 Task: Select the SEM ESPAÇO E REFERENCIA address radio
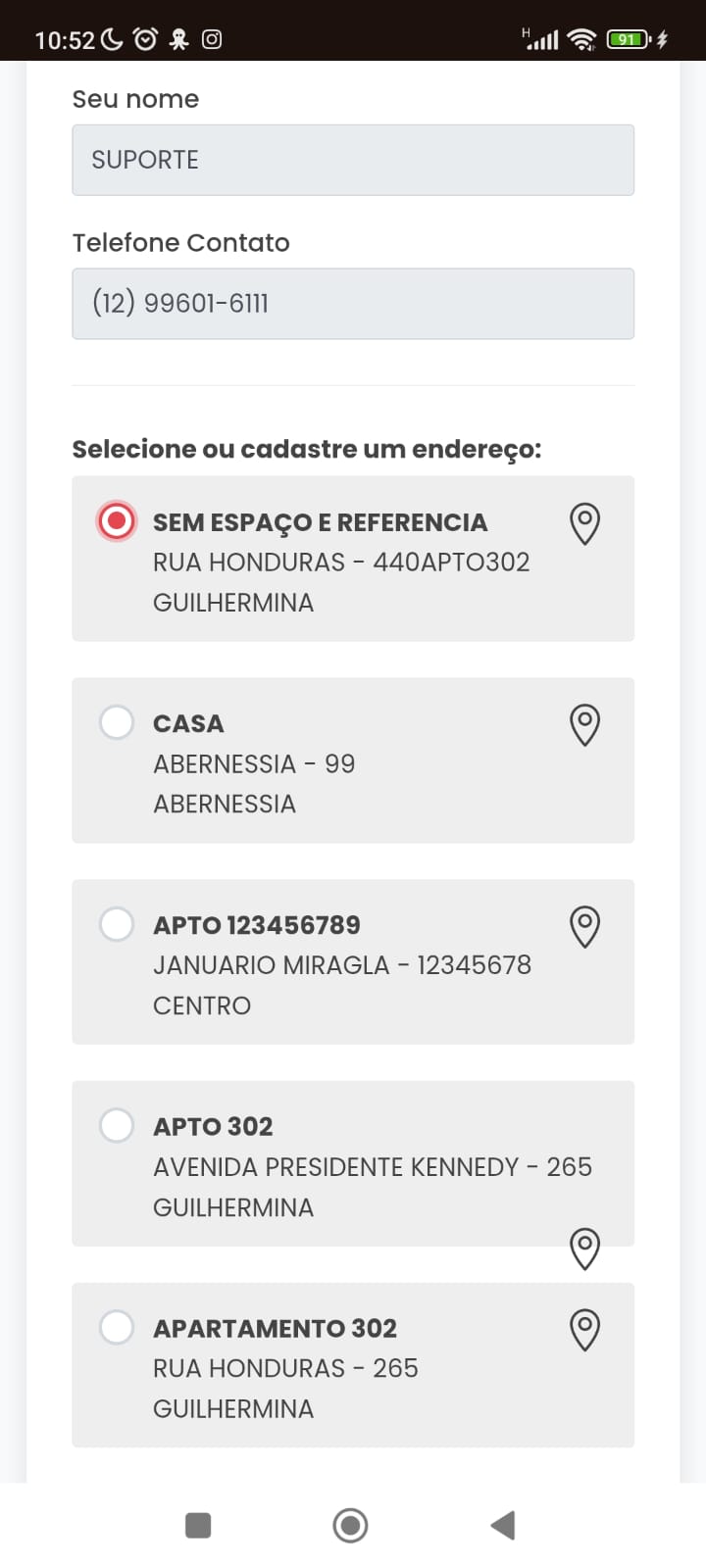117,520
